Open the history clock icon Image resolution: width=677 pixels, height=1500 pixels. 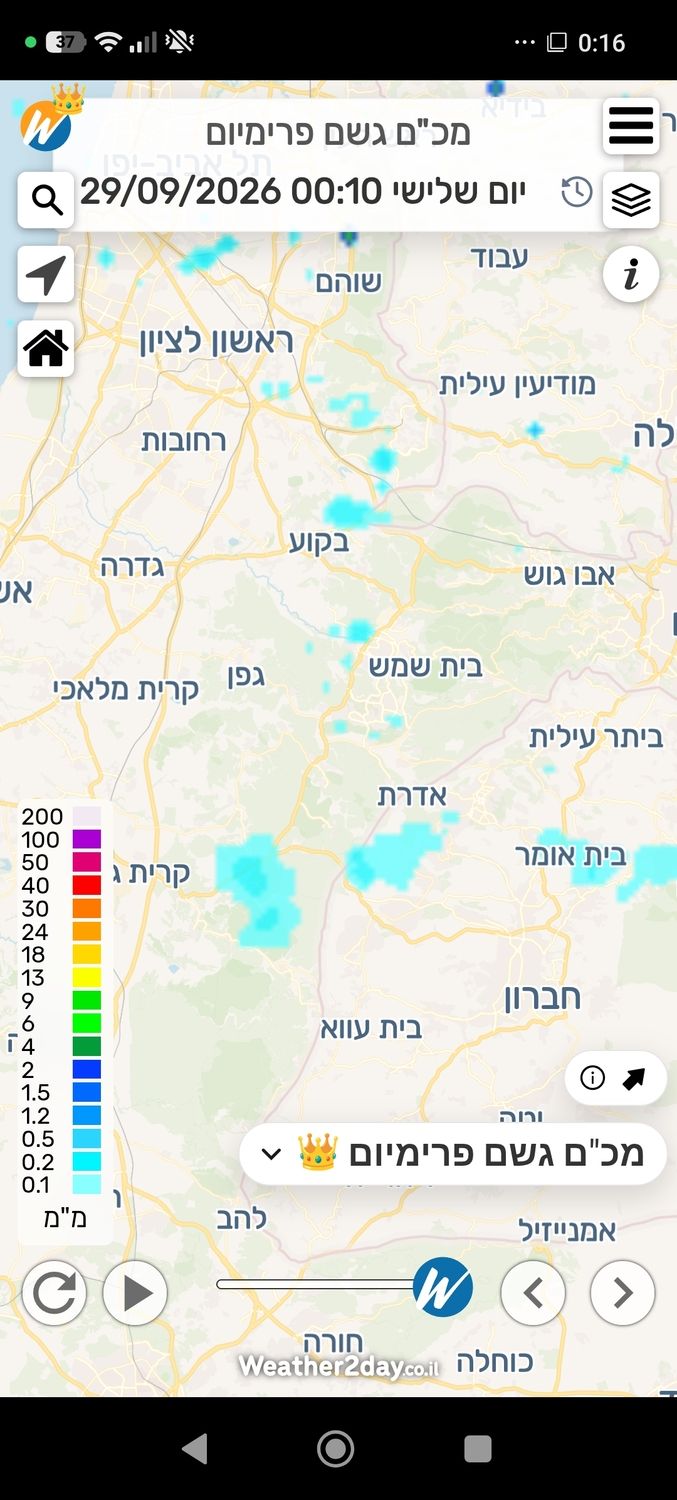(x=576, y=192)
